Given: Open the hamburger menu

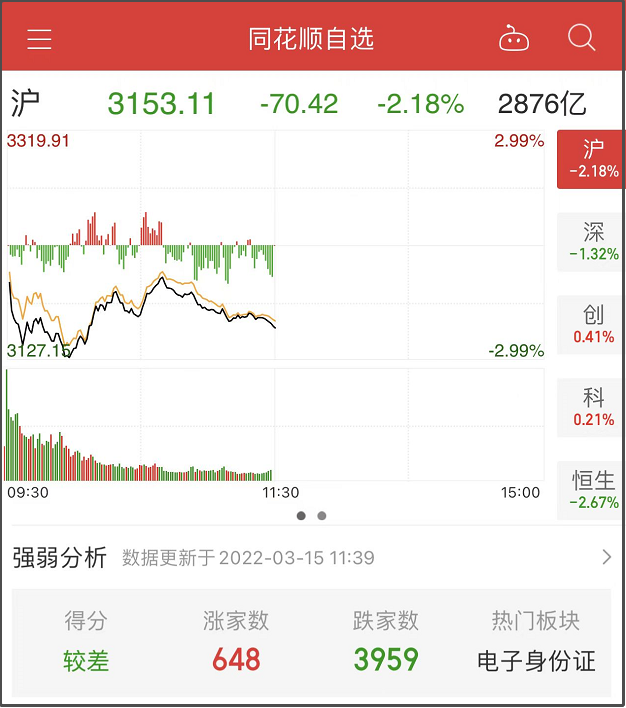Looking at the screenshot, I should tap(39, 39).
